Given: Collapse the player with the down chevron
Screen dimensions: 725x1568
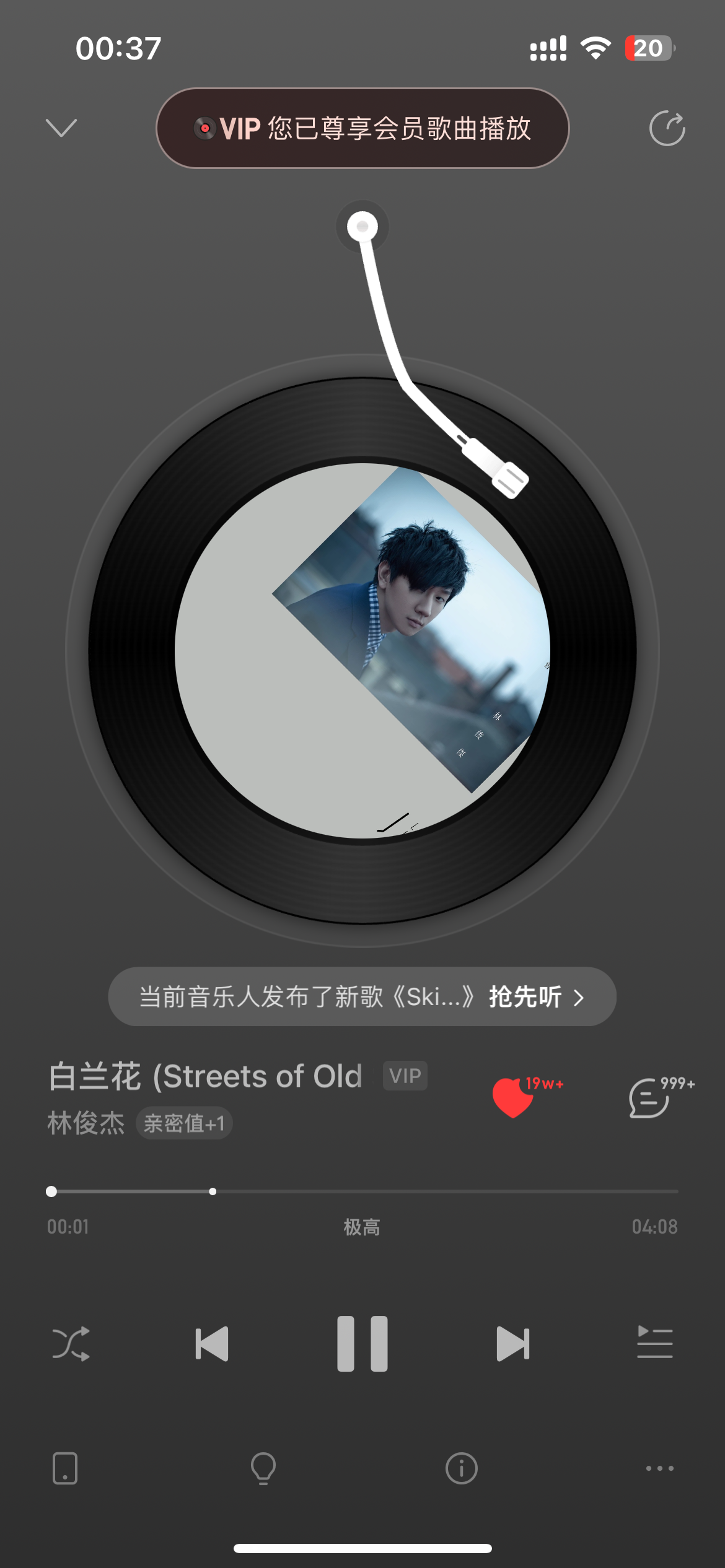Looking at the screenshot, I should coord(61,128).
